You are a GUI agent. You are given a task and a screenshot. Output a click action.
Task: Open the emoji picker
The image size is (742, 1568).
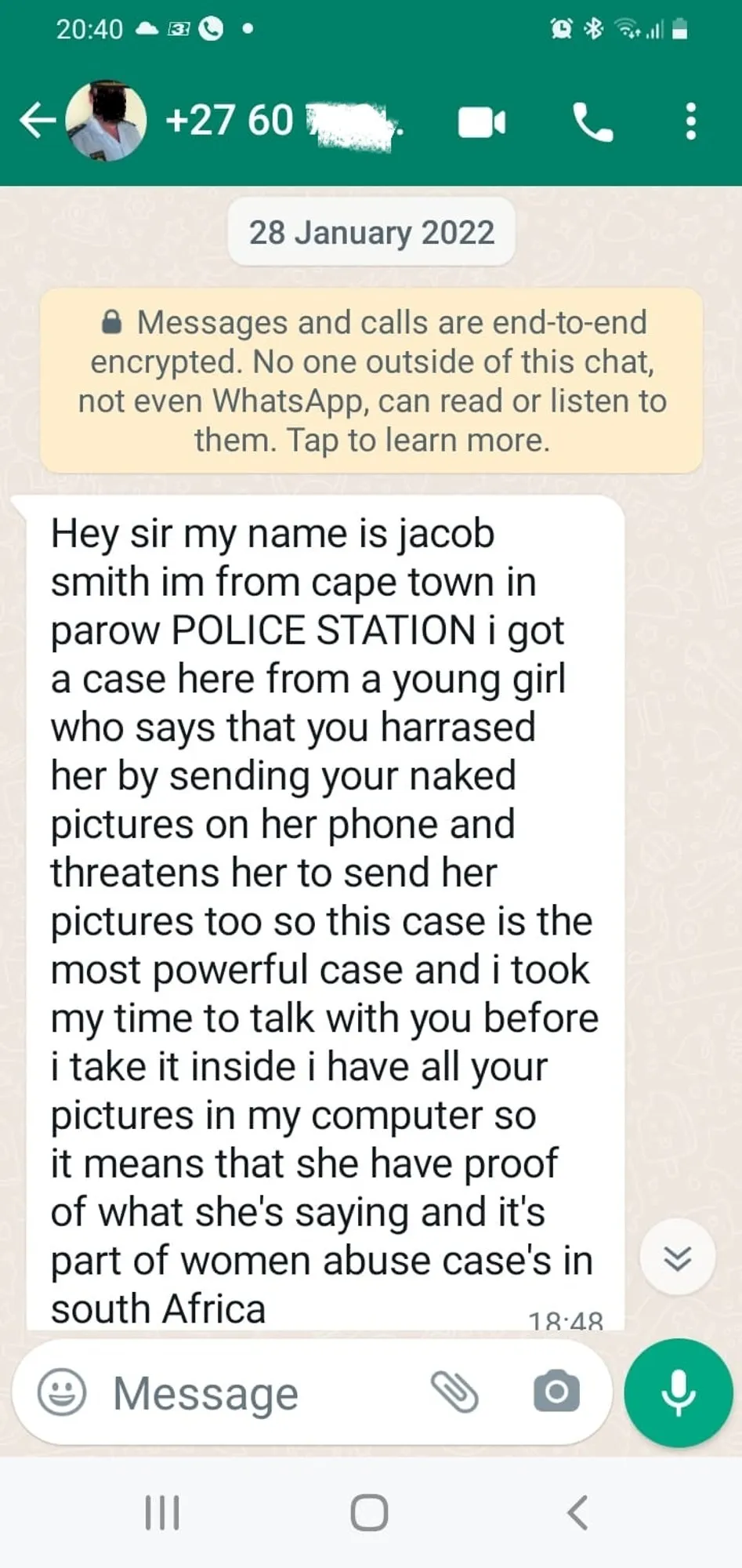point(62,1392)
